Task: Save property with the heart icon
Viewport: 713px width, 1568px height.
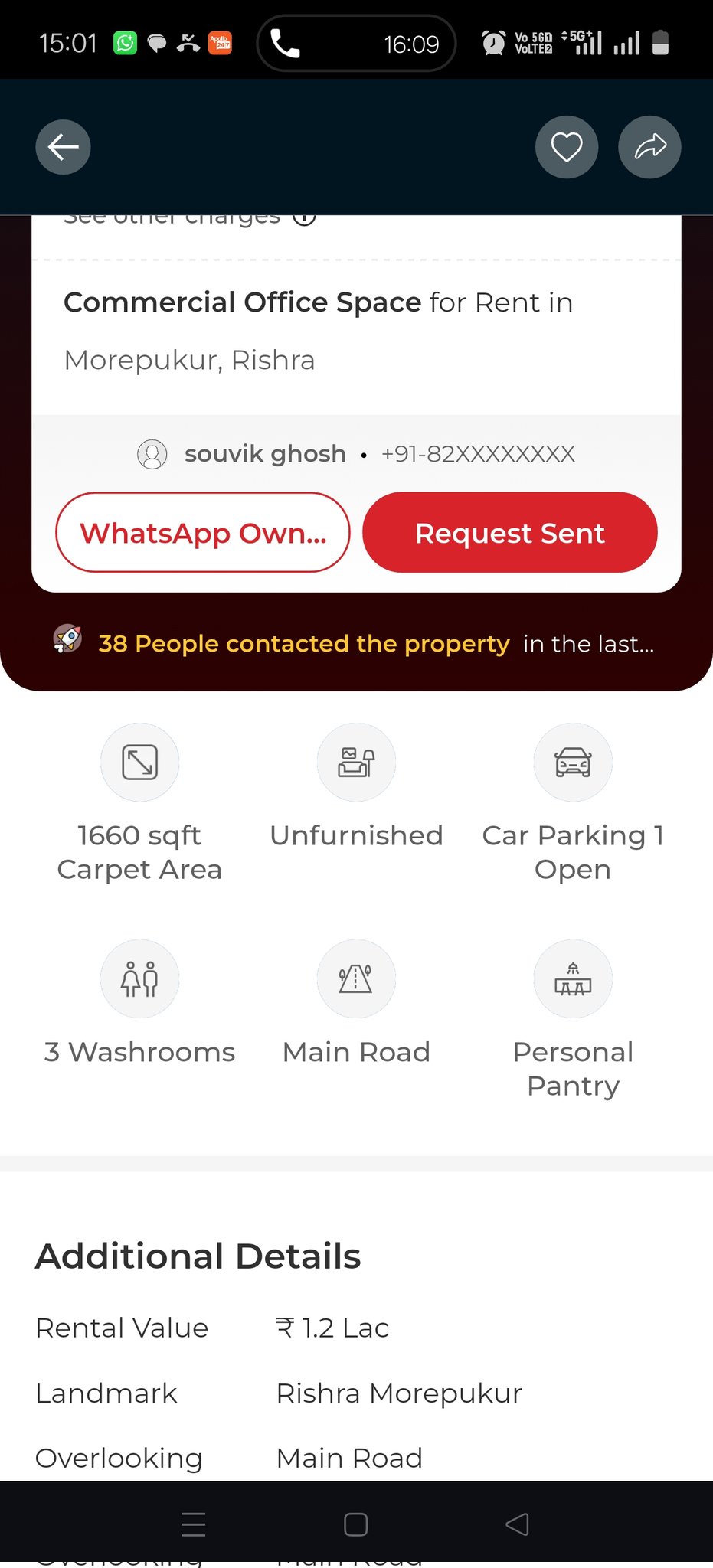Action: point(567,147)
